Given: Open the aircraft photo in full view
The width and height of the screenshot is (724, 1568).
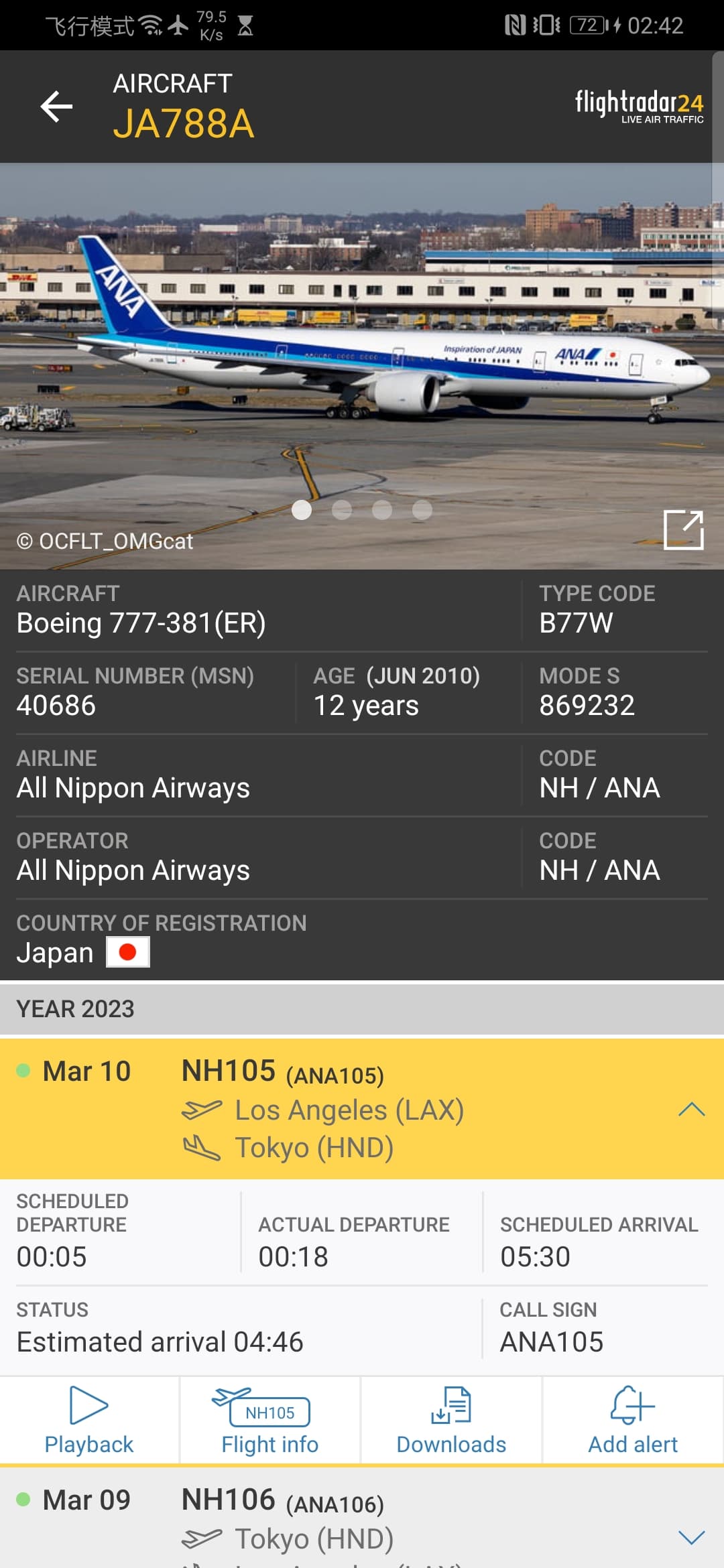Looking at the screenshot, I should pyautogui.click(x=683, y=529).
